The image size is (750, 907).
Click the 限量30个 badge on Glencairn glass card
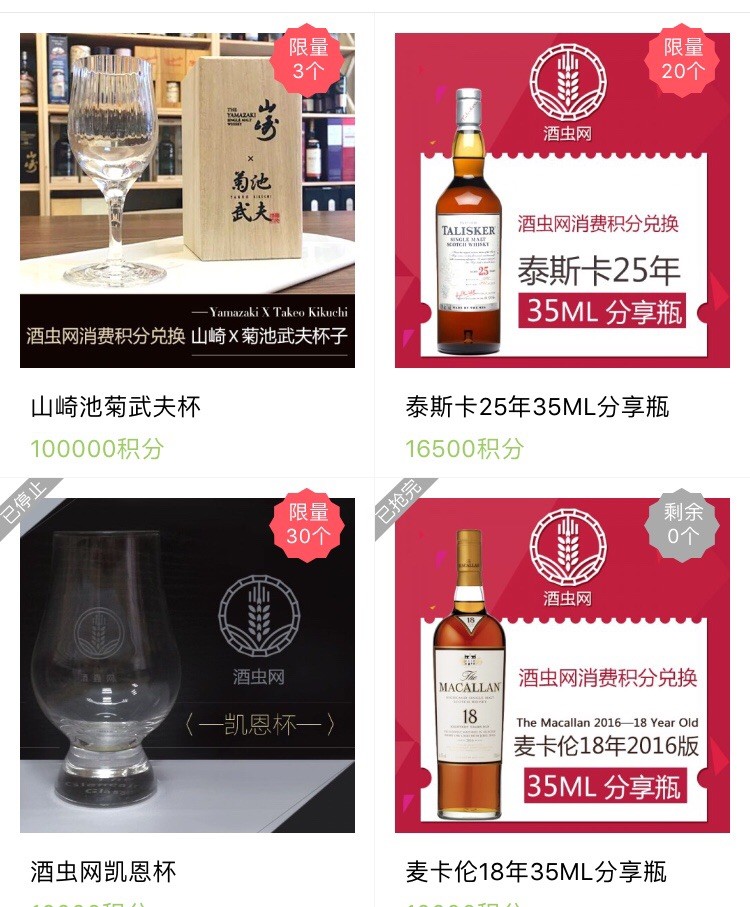[x=309, y=526]
